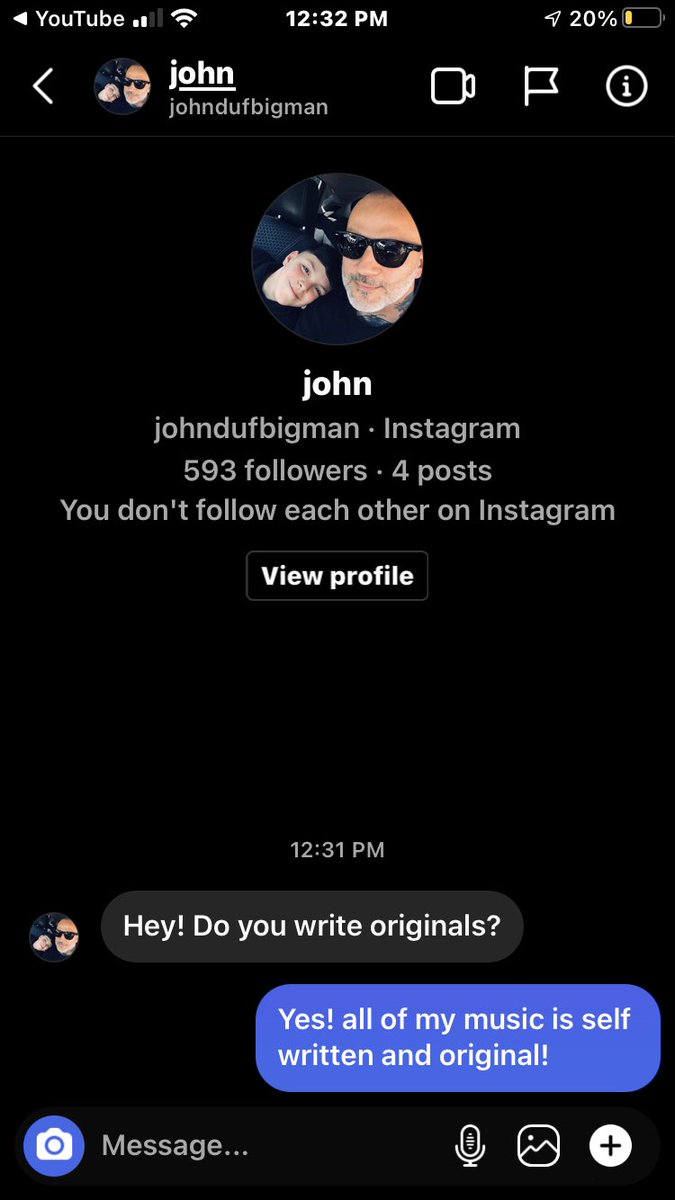Viewport: 675px width, 1200px height.
Task: Tap john's name in the header
Action: click(x=201, y=74)
